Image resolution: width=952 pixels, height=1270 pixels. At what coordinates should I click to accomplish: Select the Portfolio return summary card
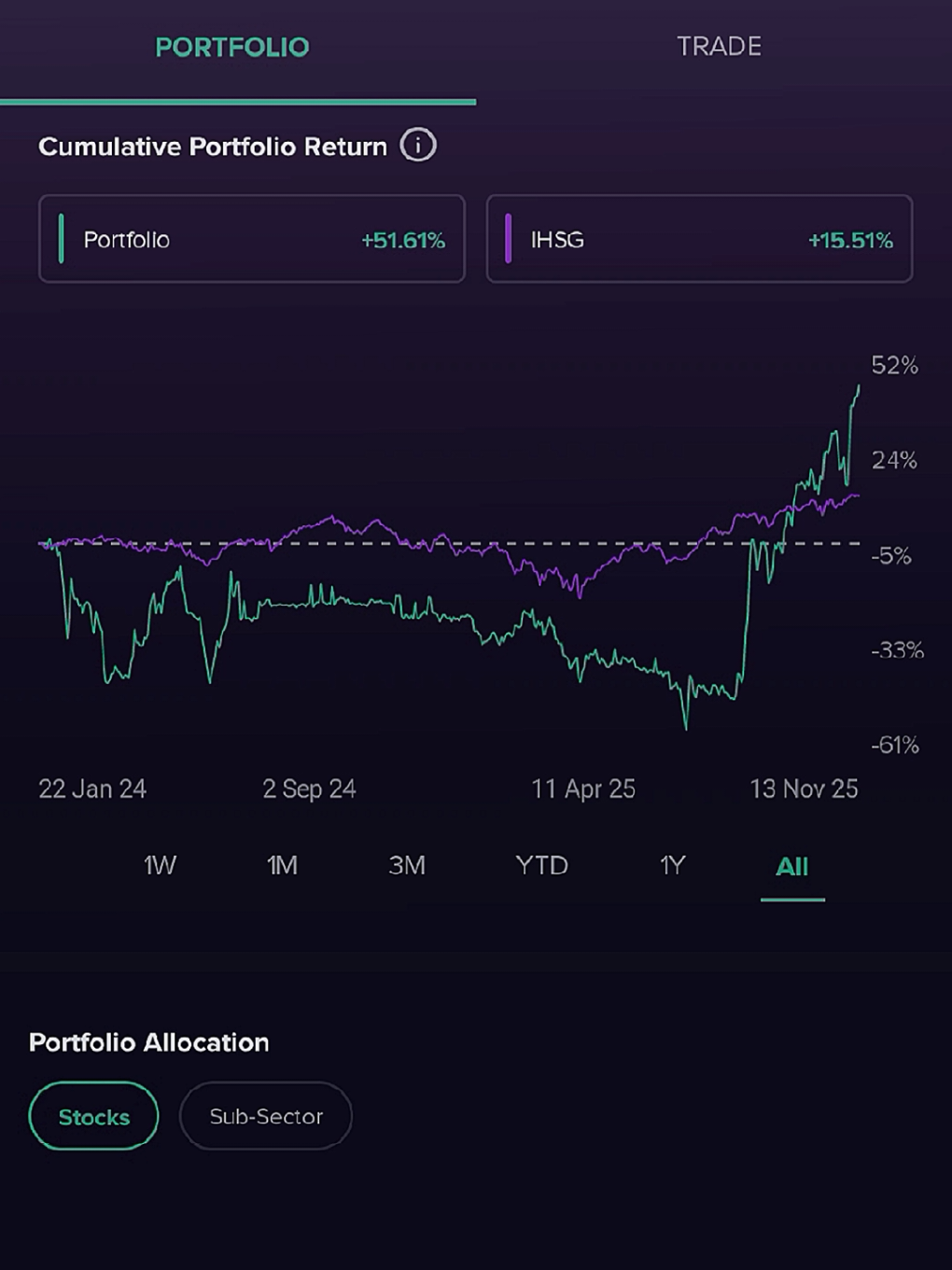tap(250, 240)
